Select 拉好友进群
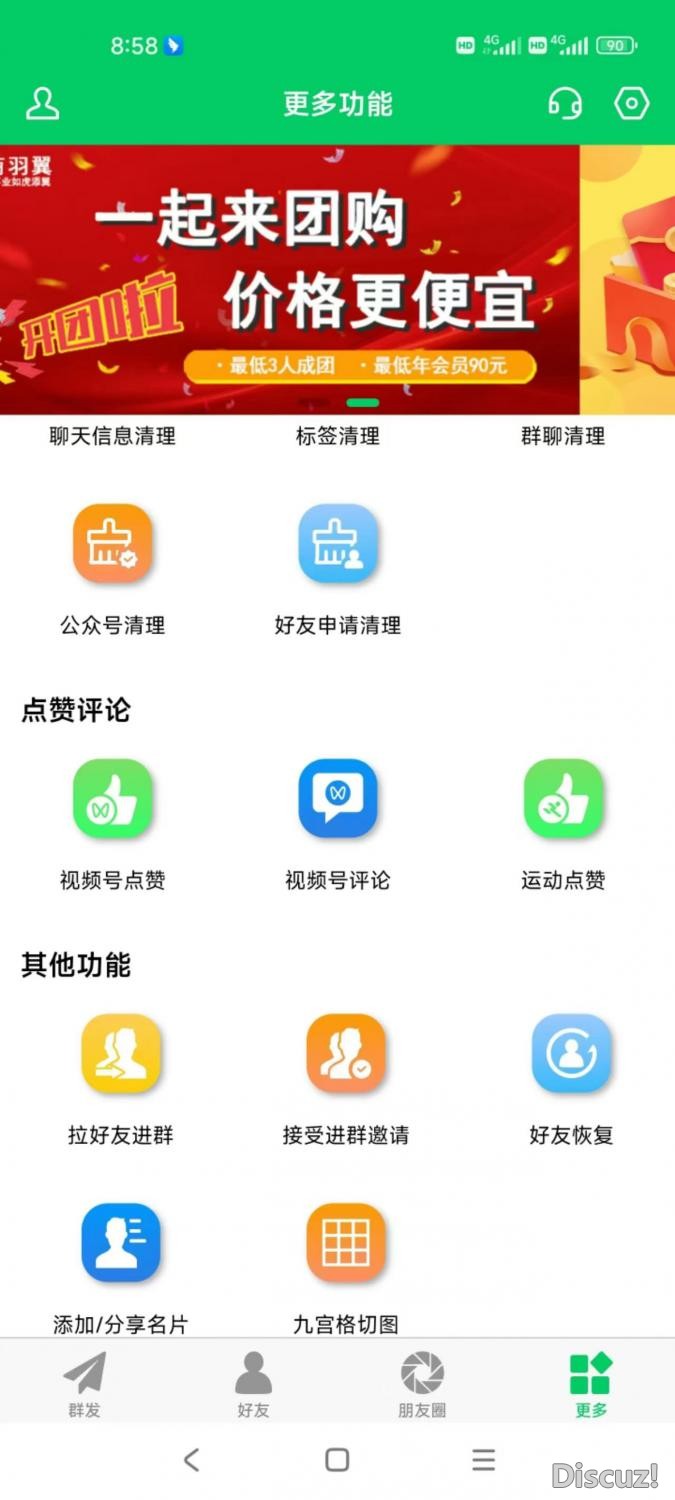The width and height of the screenshot is (675, 1500). coord(120,1054)
